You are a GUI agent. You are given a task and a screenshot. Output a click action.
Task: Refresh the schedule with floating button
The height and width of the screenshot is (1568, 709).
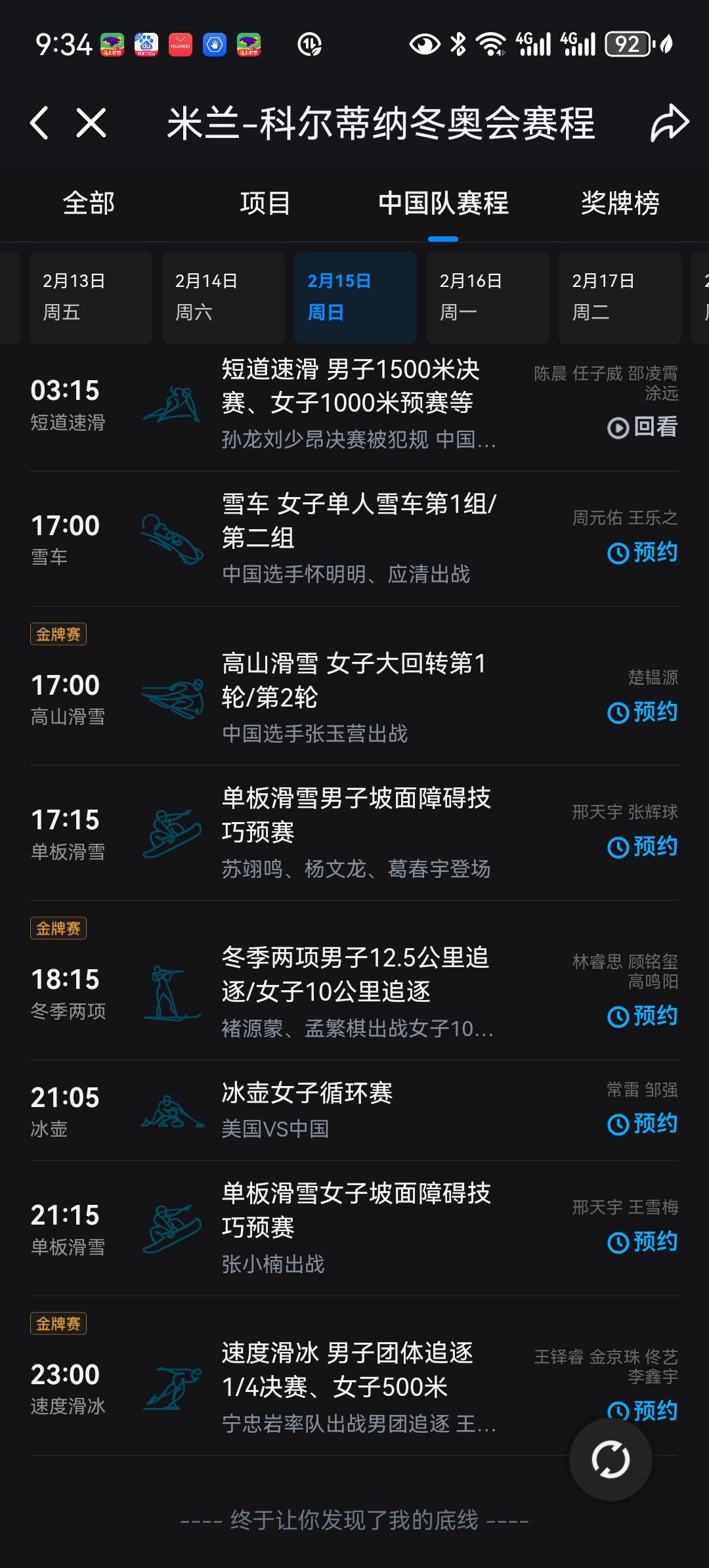(x=611, y=1460)
